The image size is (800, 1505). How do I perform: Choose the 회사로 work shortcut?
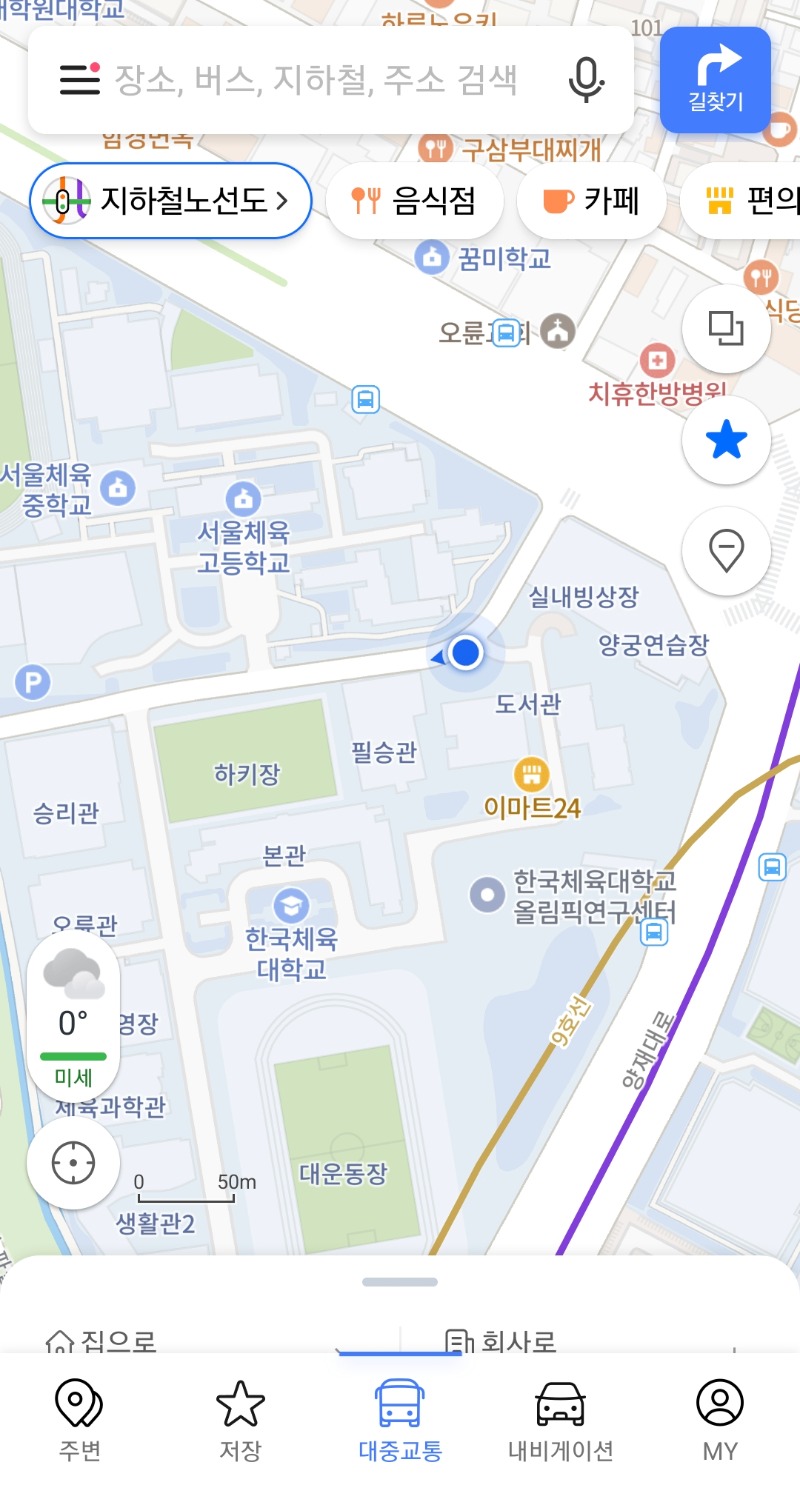coord(500,1340)
